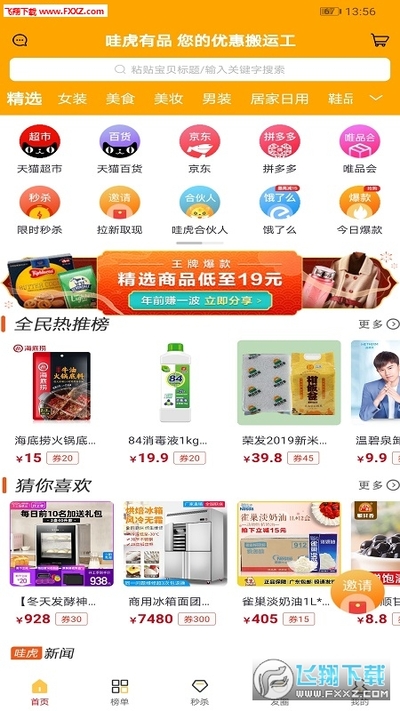Open the 84消毒液1kg product card

point(175,403)
